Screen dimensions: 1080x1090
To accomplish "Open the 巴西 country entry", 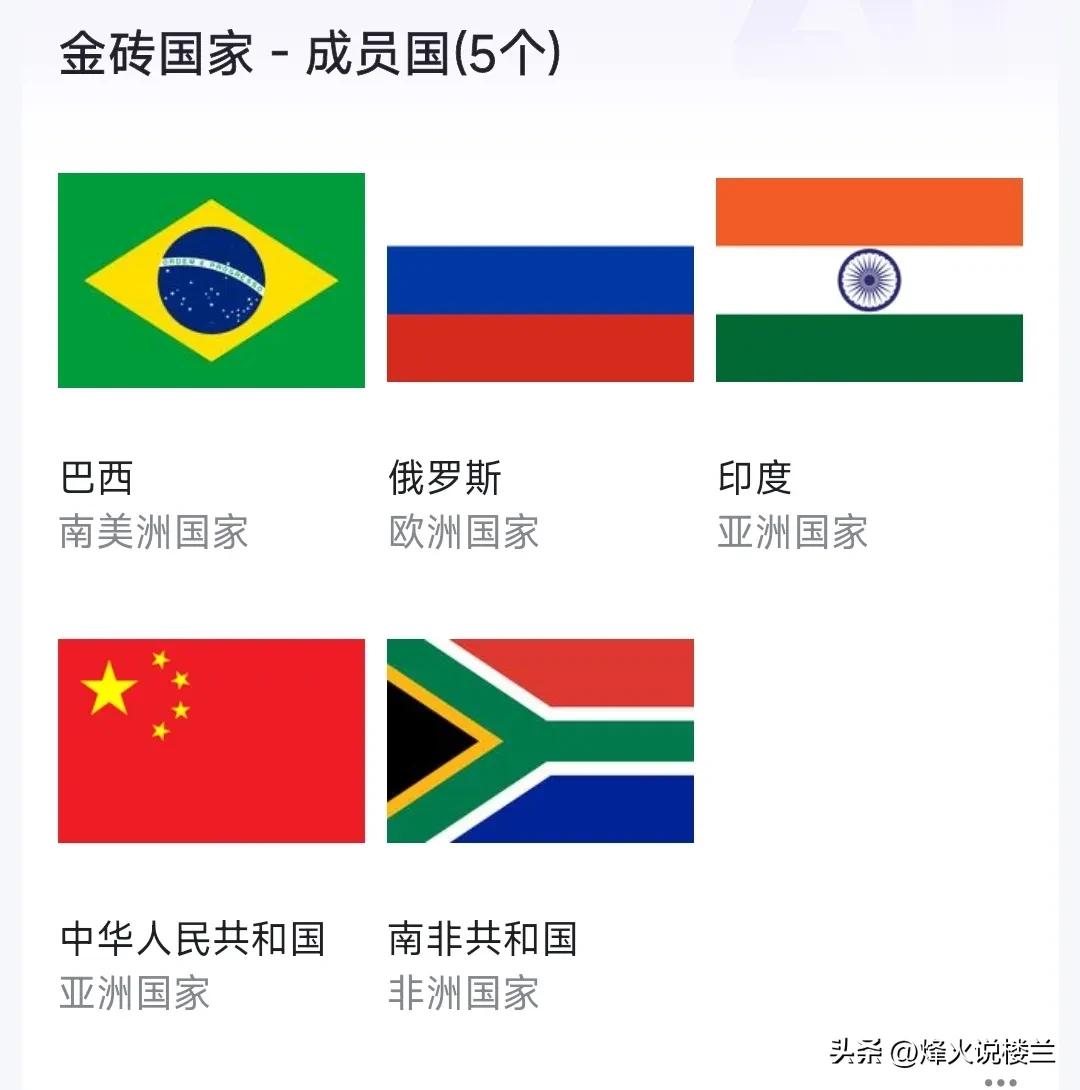I will [x=98, y=478].
